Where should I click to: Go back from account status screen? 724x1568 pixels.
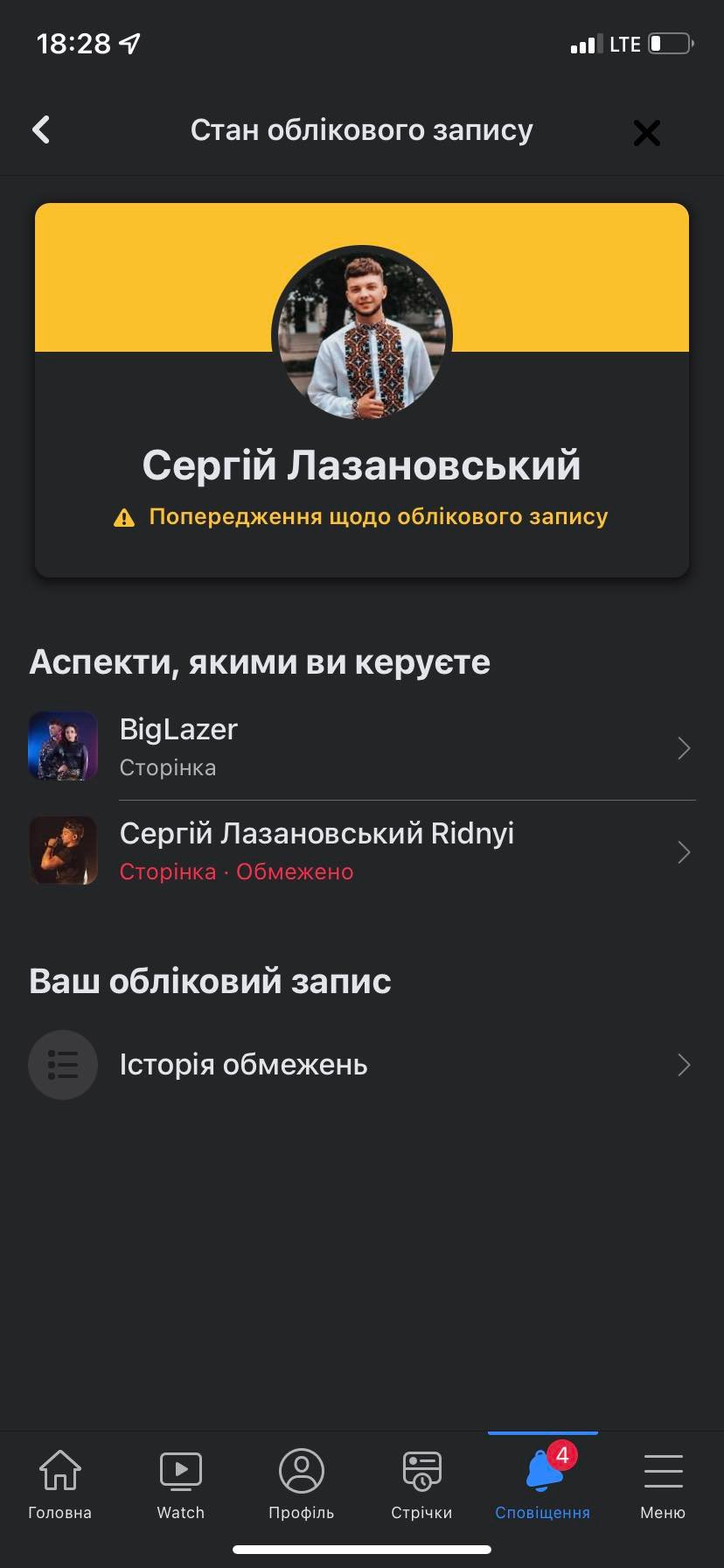point(41,130)
